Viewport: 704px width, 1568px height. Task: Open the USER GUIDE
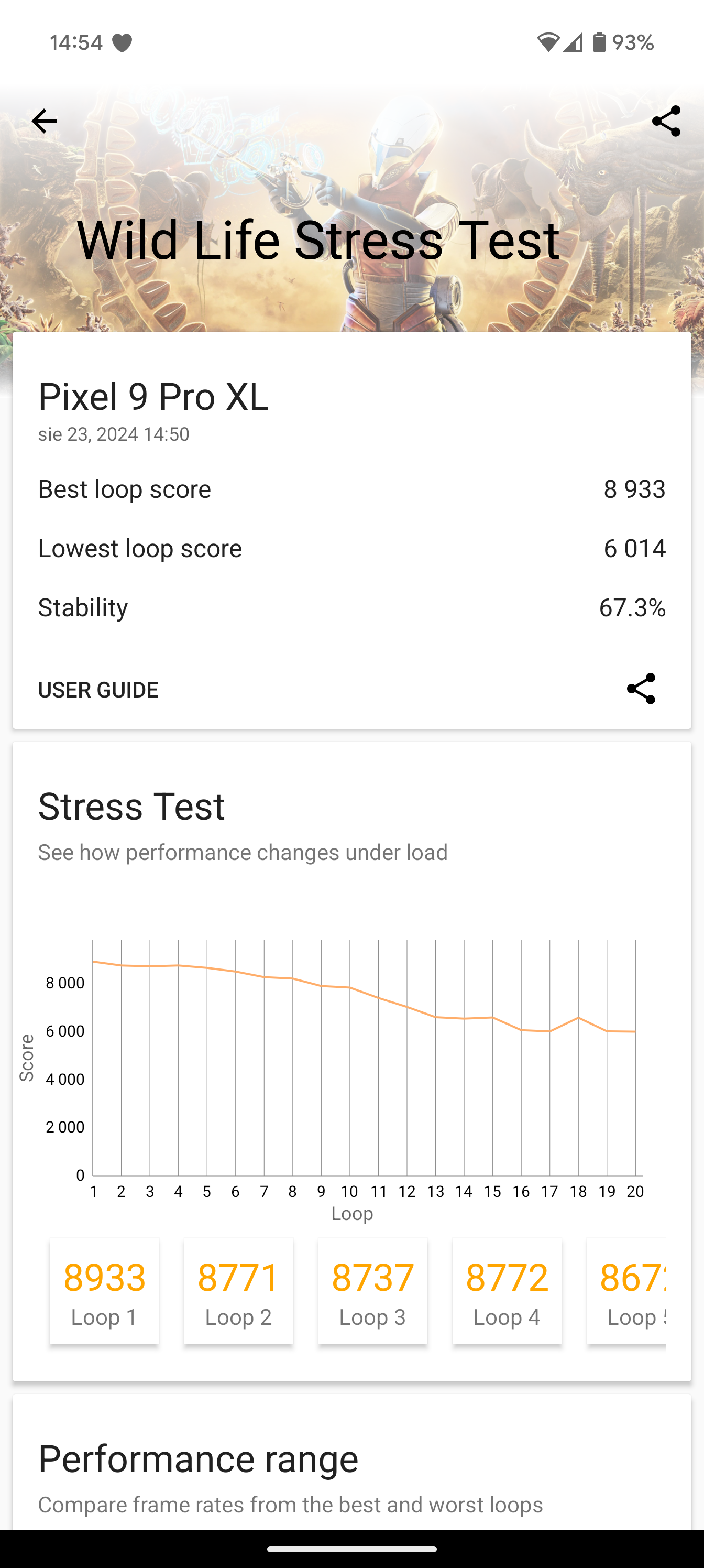click(98, 690)
